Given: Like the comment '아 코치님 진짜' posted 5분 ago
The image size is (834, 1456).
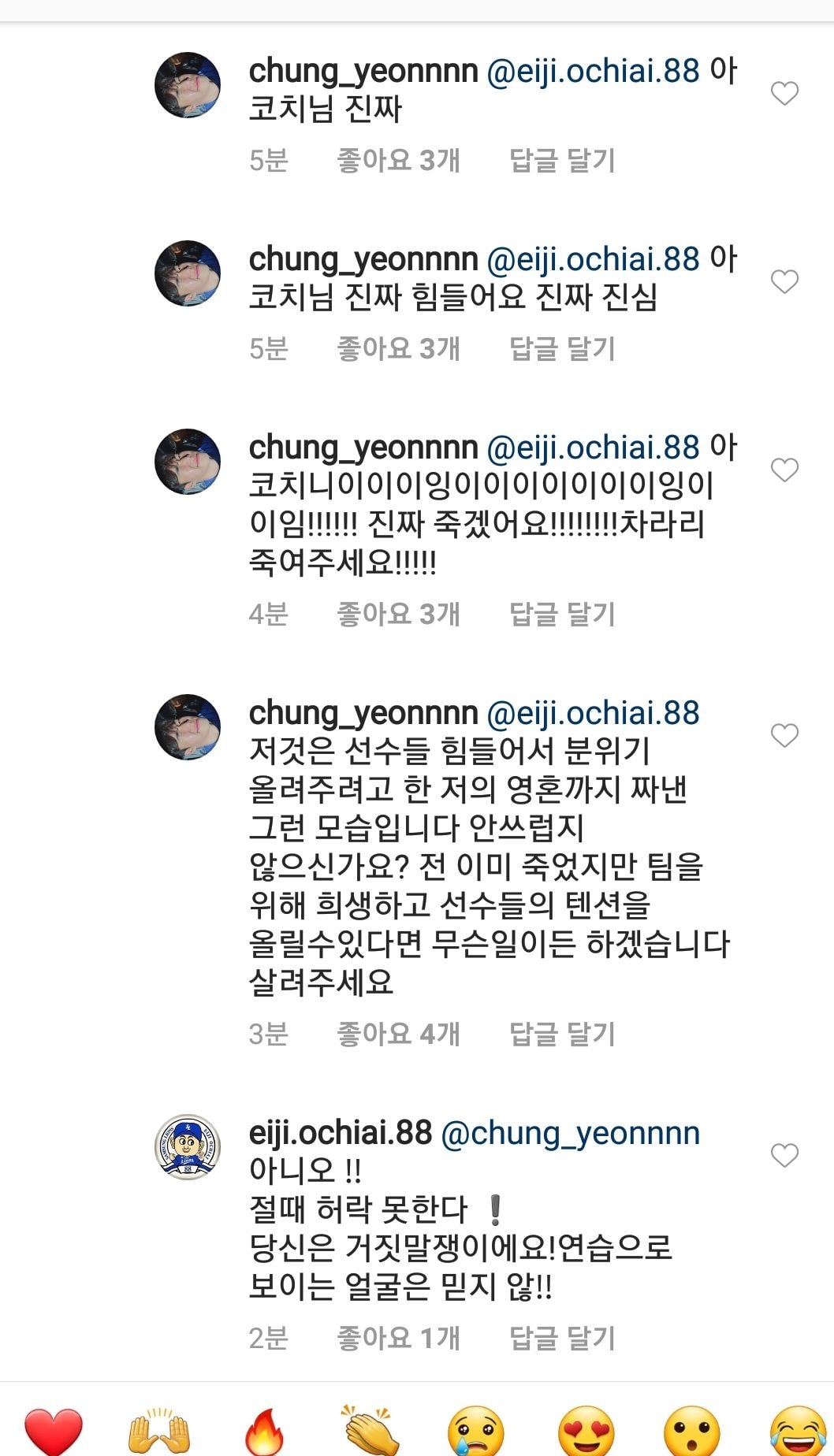Looking at the screenshot, I should 784,94.
